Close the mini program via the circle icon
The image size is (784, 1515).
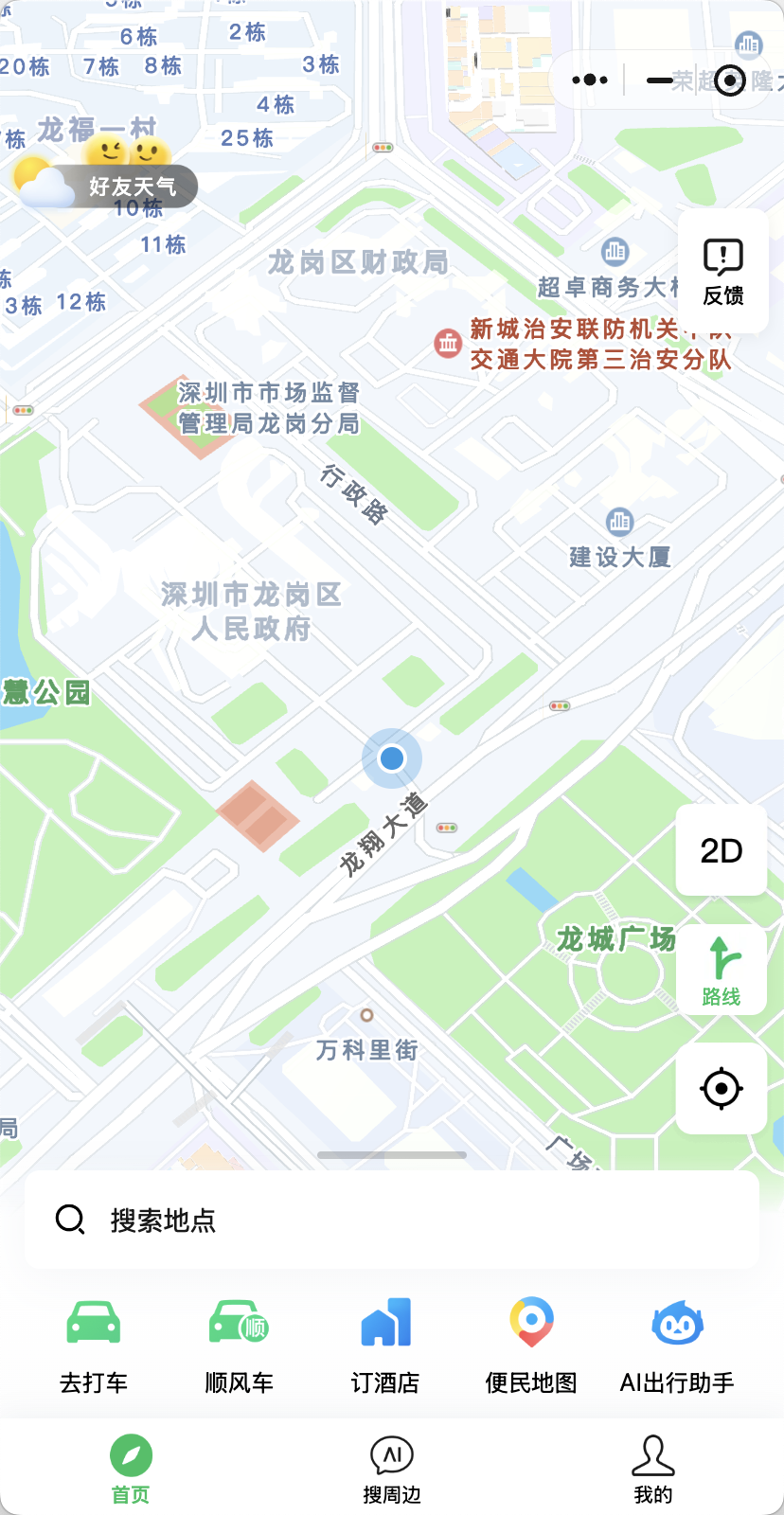(729, 80)
